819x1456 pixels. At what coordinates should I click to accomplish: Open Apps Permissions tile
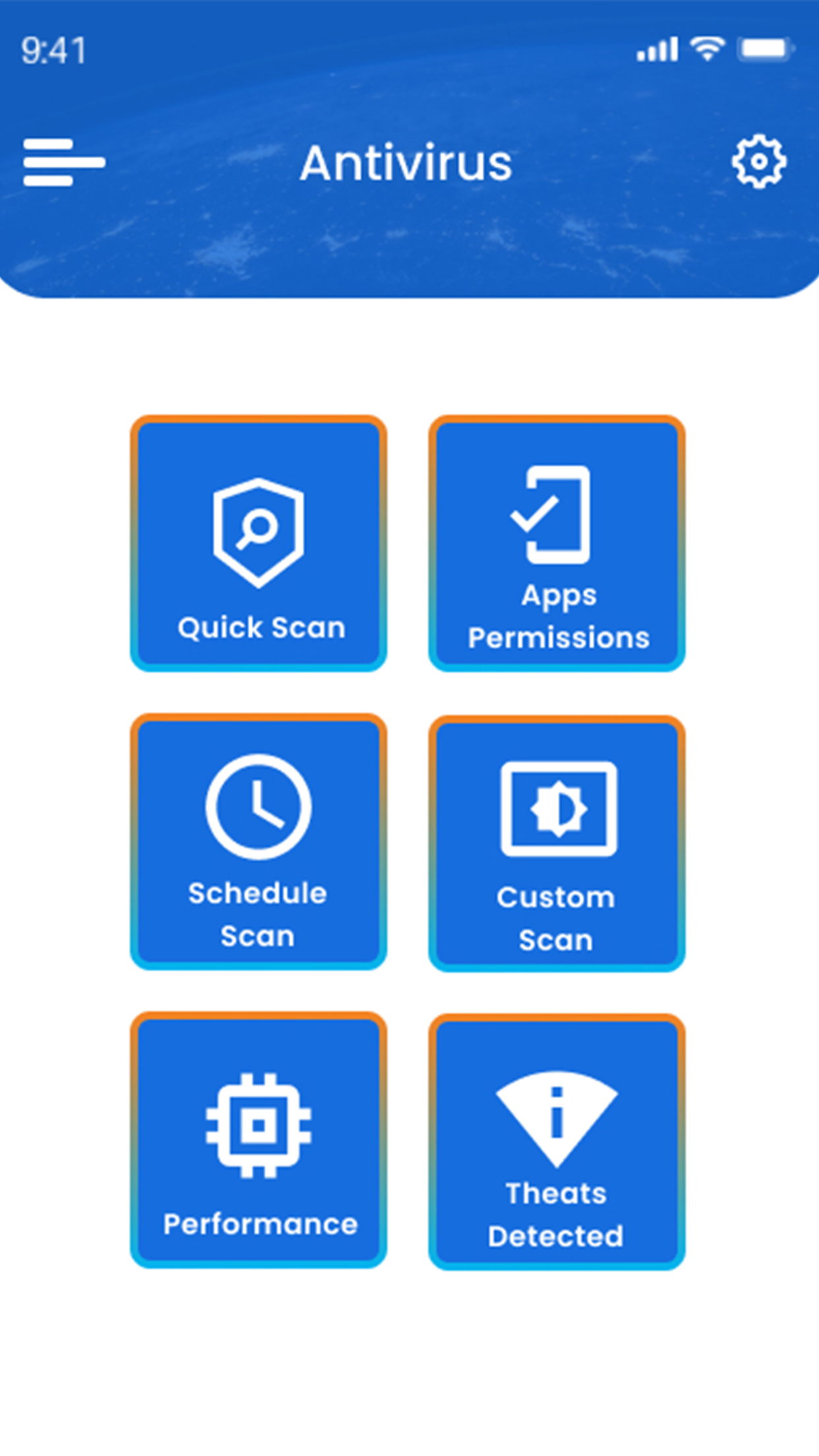coord(557,543)
